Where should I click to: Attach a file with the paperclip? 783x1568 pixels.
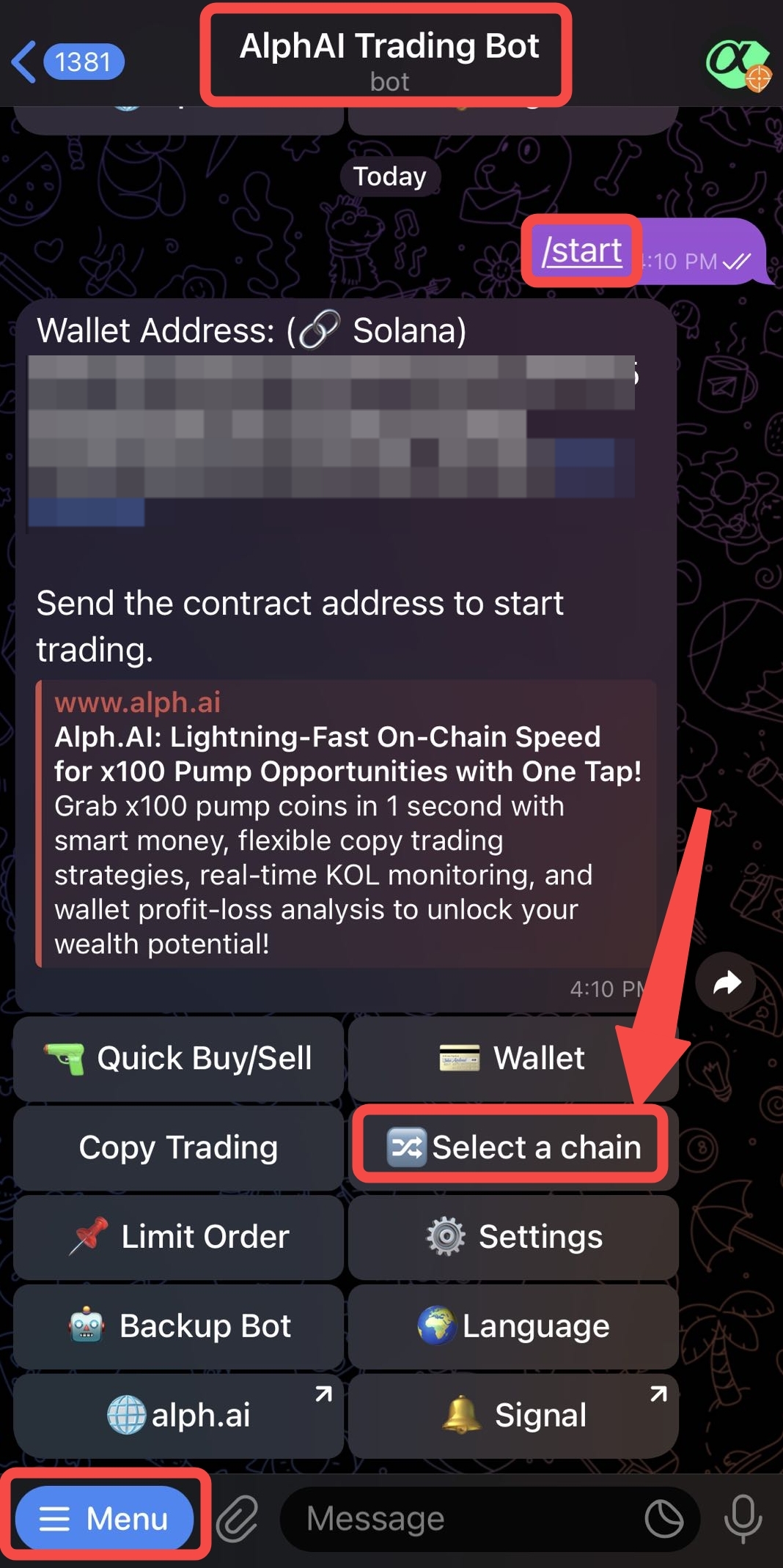238,1519
